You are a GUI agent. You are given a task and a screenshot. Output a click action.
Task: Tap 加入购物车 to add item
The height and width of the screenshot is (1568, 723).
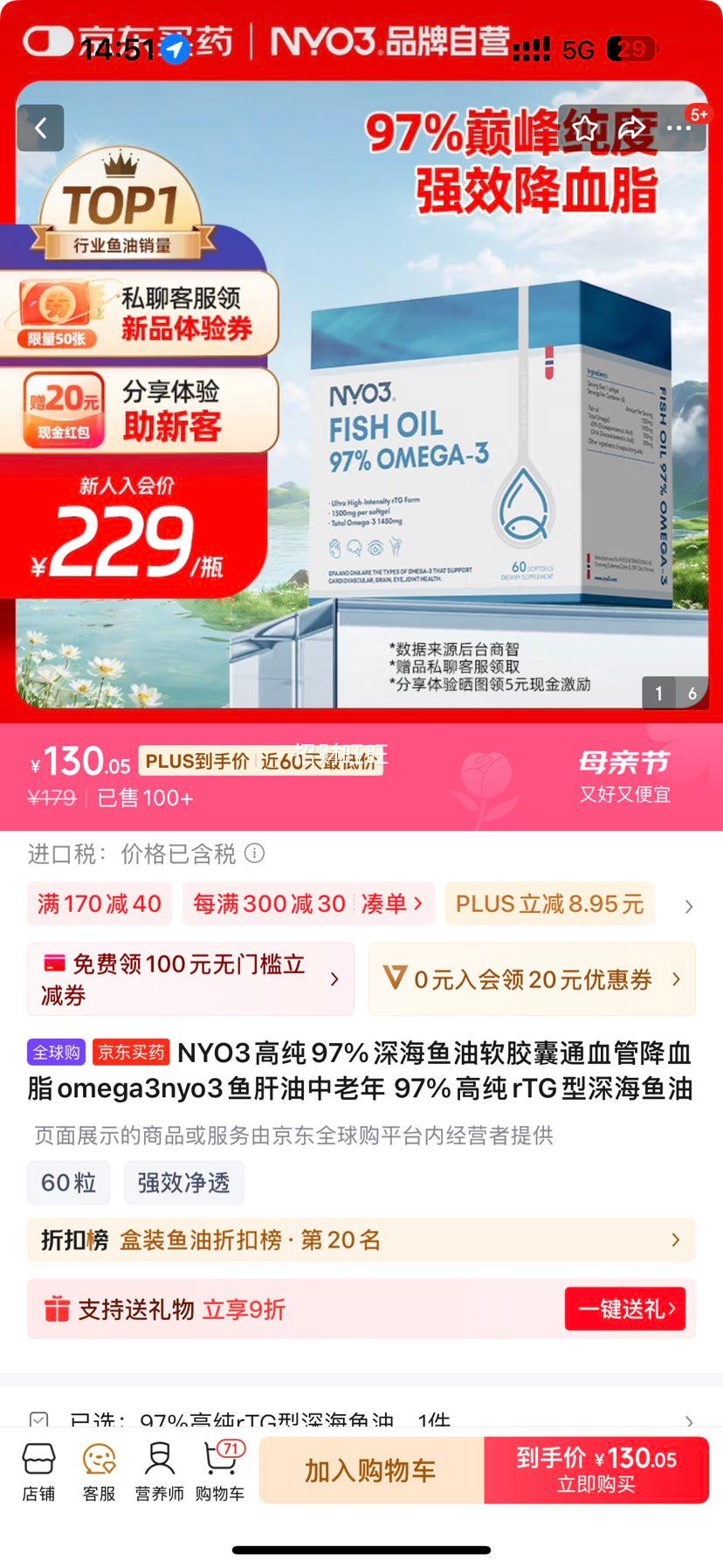[x=371, y=1471]
